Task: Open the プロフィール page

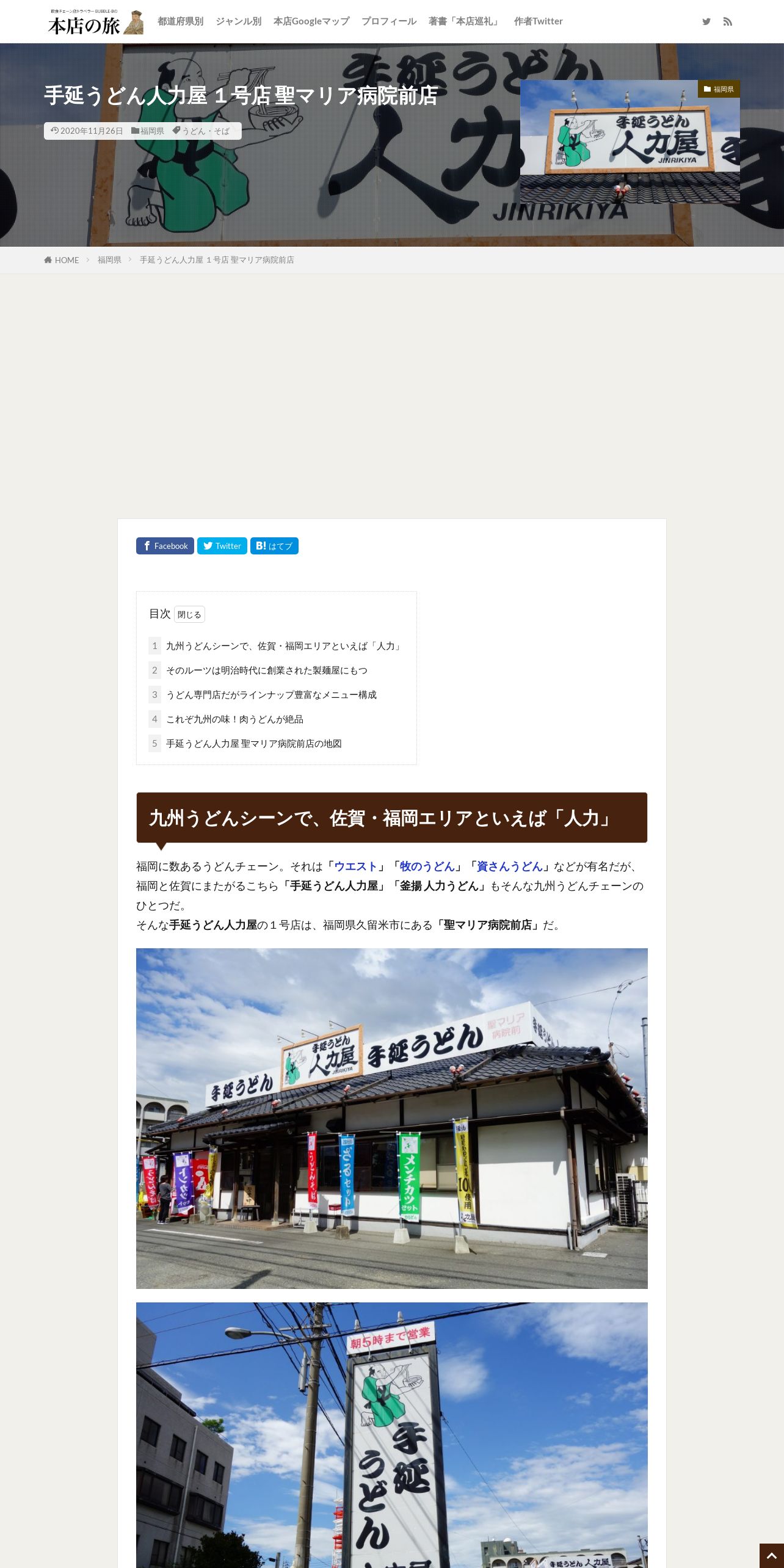Action: (389, 21)
